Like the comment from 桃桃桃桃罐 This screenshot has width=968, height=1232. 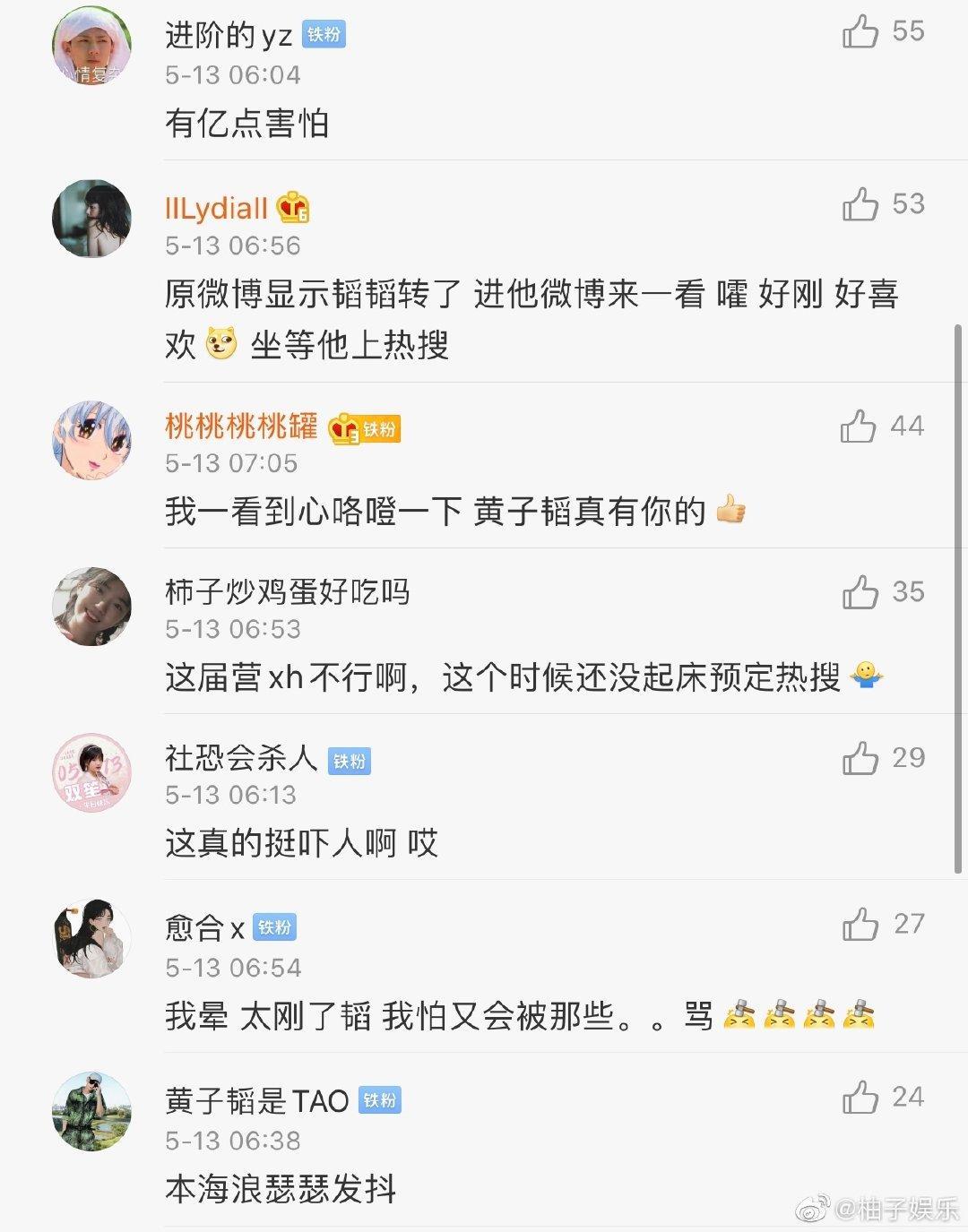coord(859,426)
